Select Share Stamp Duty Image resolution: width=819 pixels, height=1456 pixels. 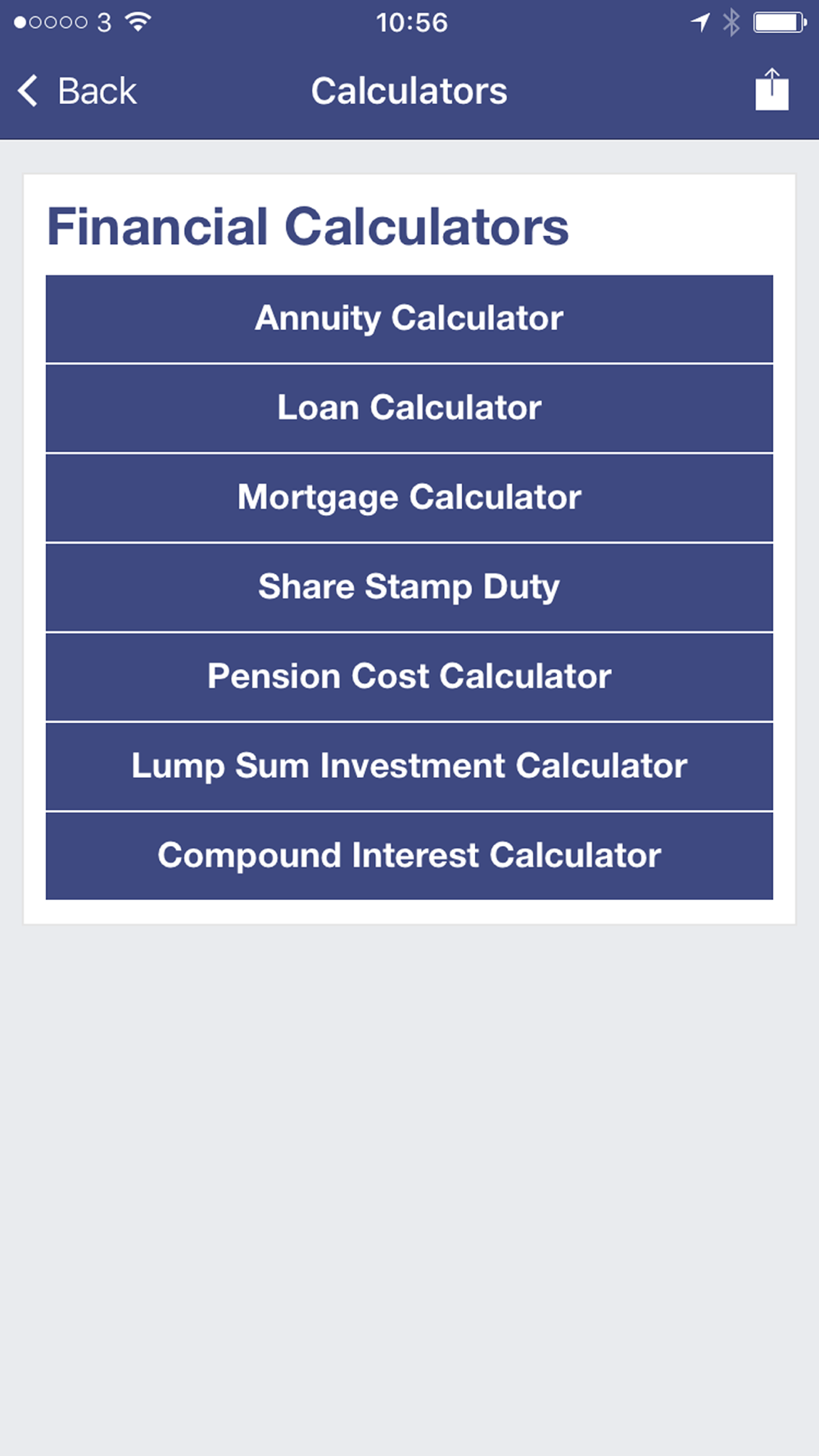(409, 587)
